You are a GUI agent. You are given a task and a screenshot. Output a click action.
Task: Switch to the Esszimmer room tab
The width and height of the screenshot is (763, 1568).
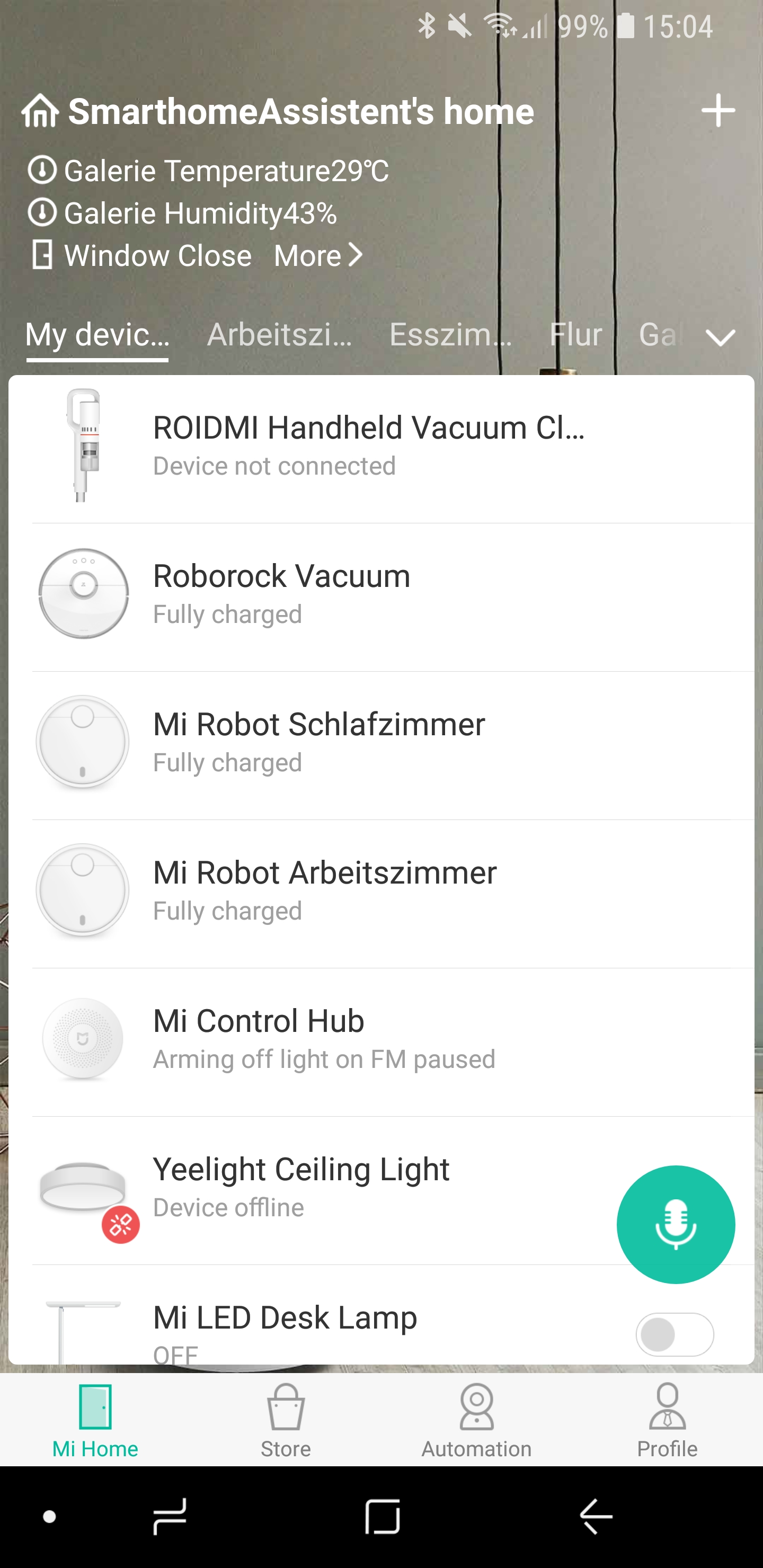click(450, 334)
